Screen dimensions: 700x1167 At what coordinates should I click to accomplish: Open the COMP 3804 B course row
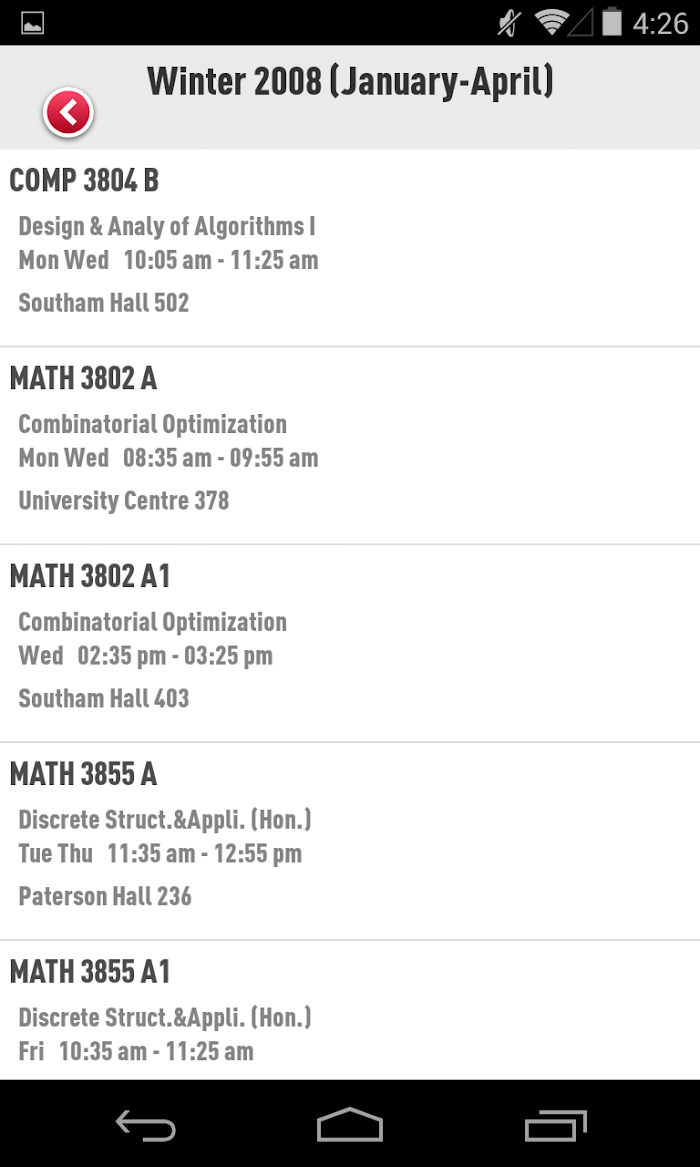click(350, 248)
